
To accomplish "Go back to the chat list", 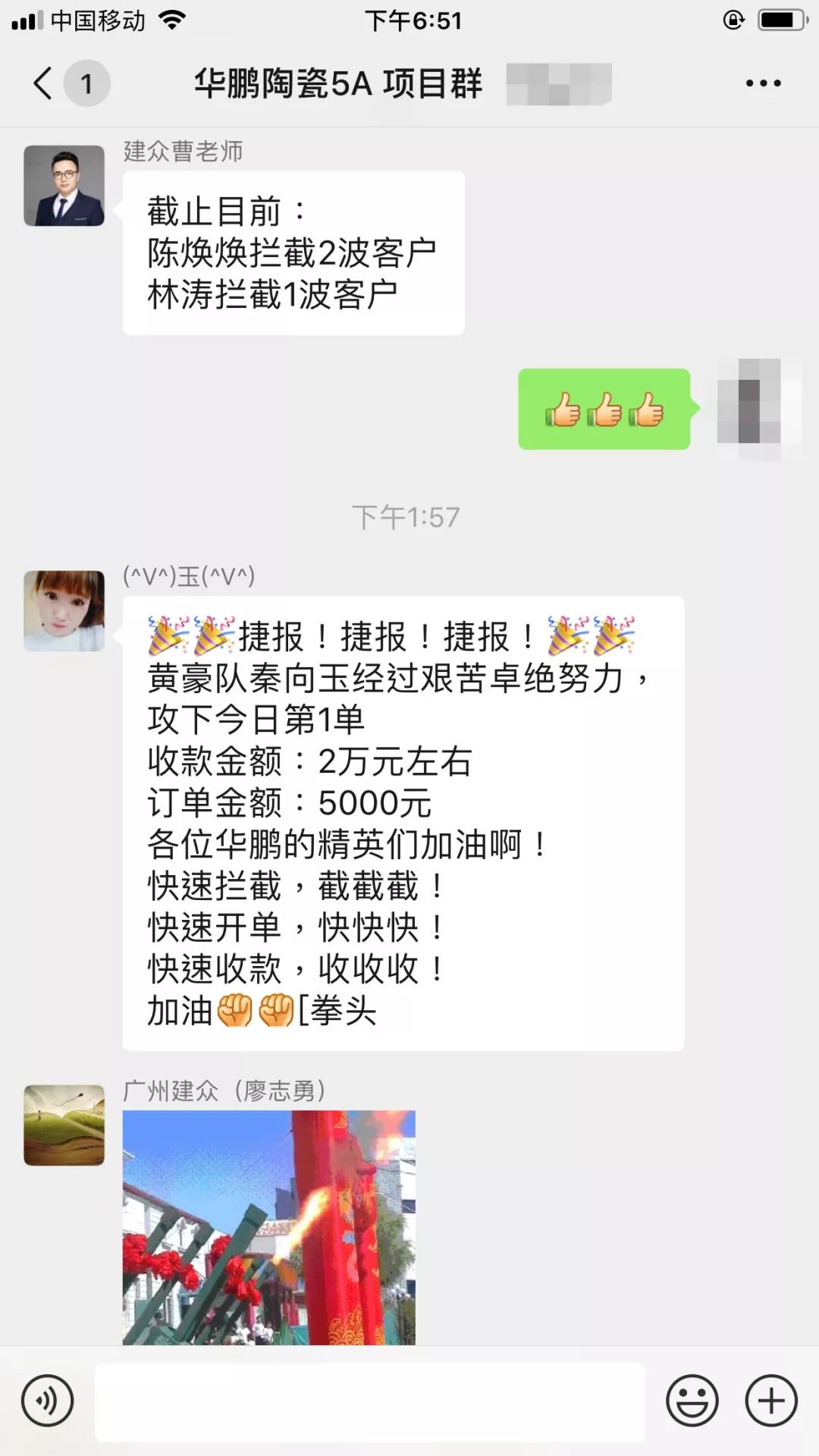I will [44, 83].
